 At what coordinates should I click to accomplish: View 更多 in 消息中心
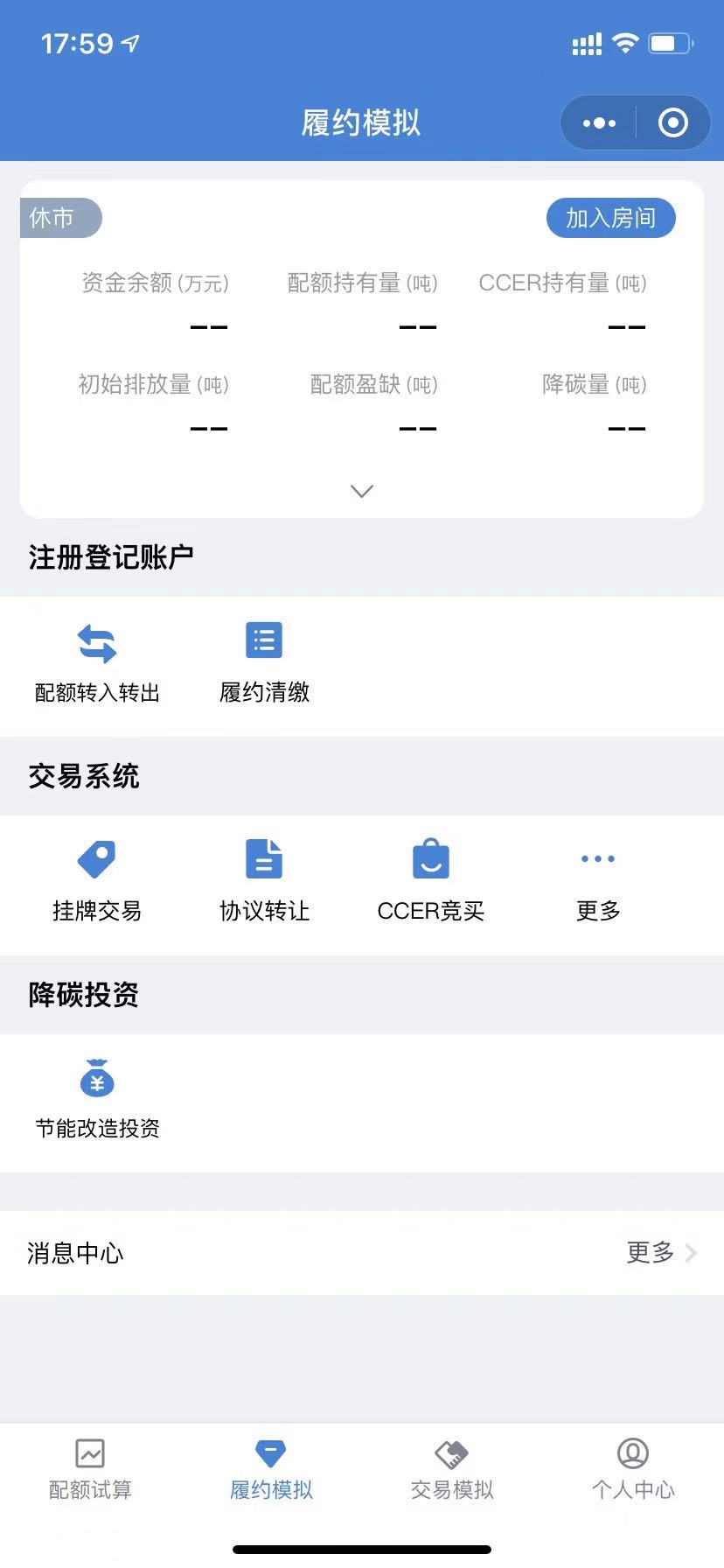[x=660, y=1253]
